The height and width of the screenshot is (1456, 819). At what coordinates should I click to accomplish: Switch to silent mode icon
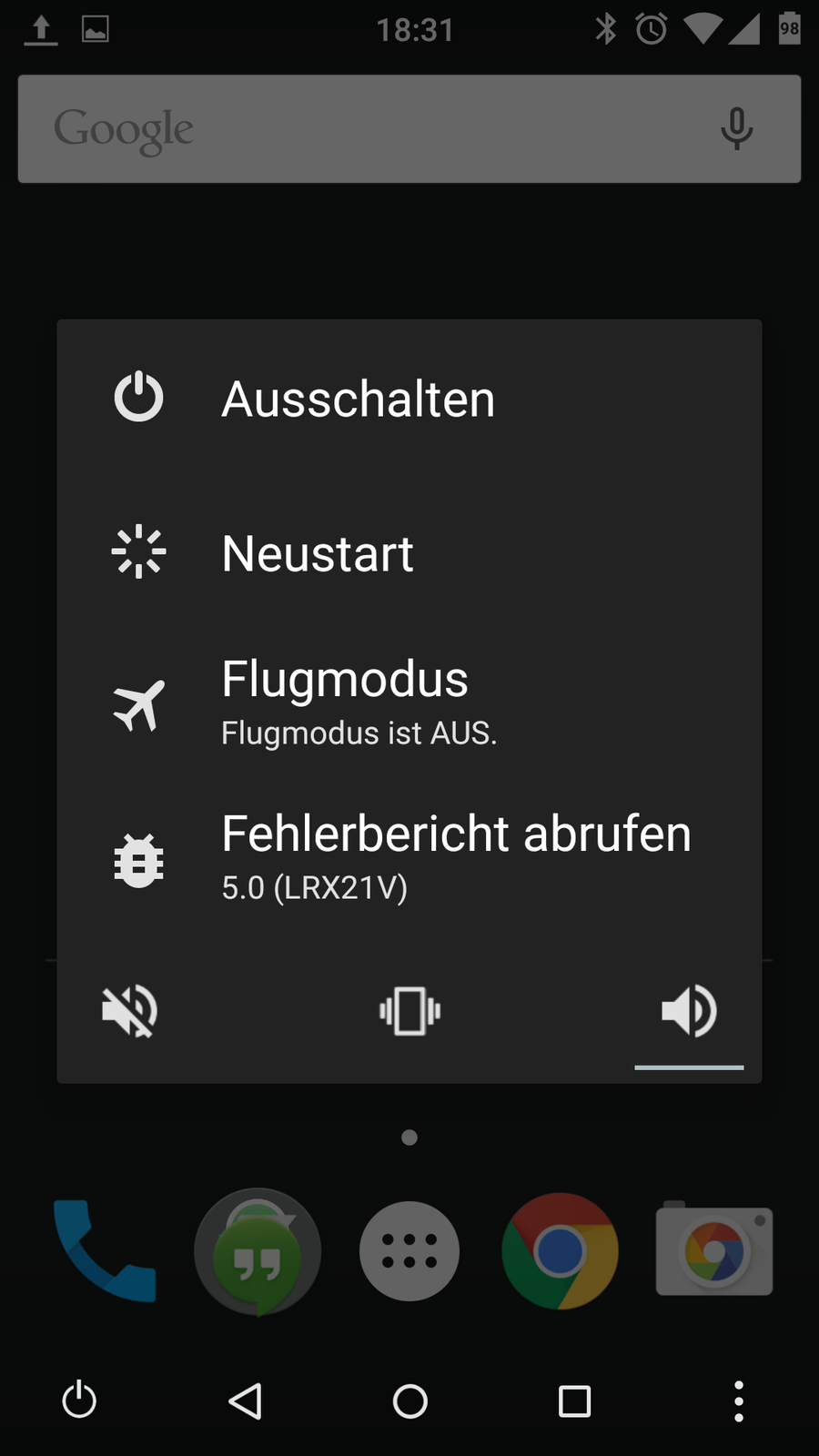[130, 1011]
